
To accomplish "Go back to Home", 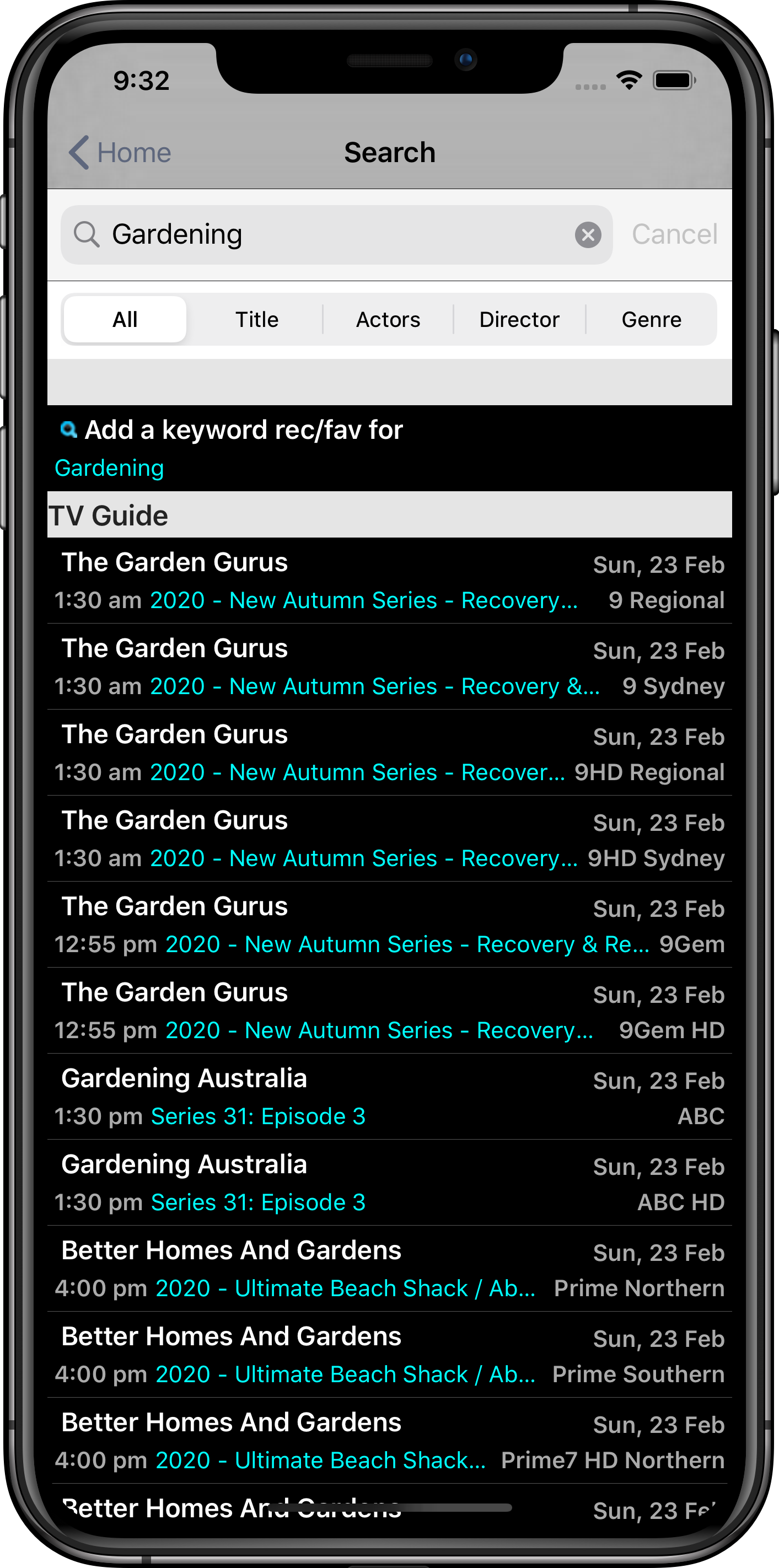I will 120,152.
